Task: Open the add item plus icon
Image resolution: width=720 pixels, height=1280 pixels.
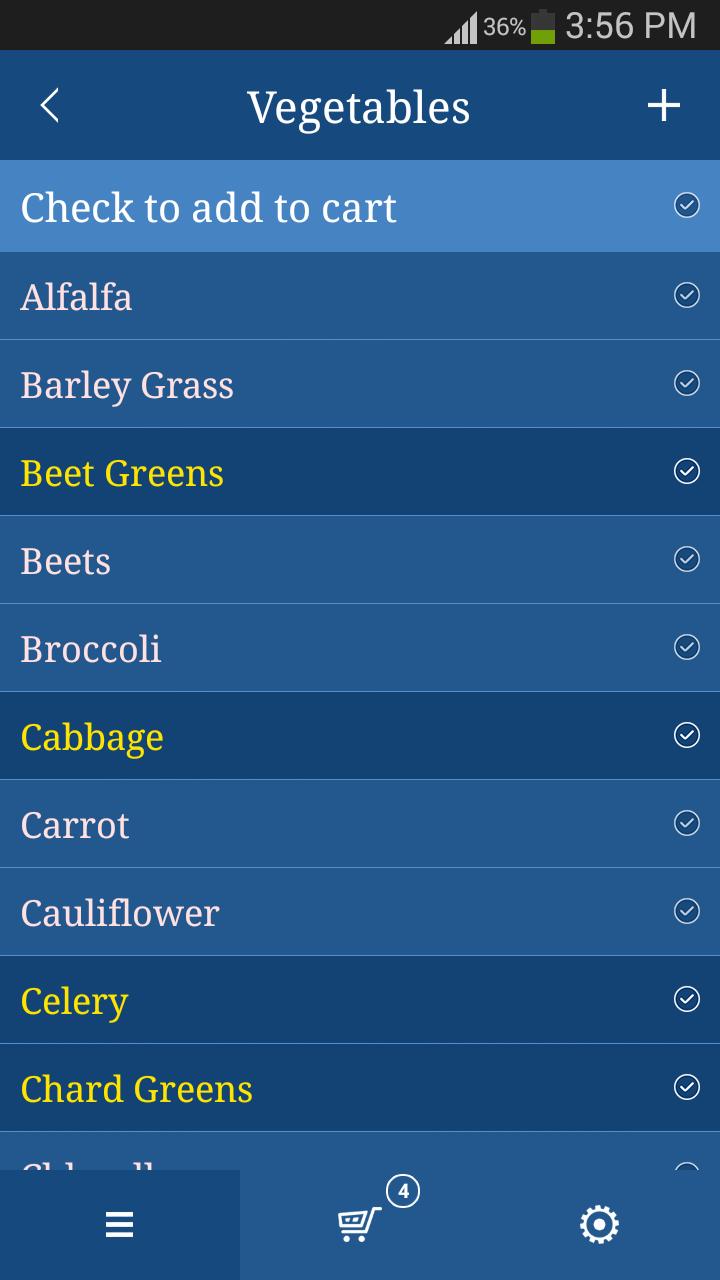Action: point(663,104)
